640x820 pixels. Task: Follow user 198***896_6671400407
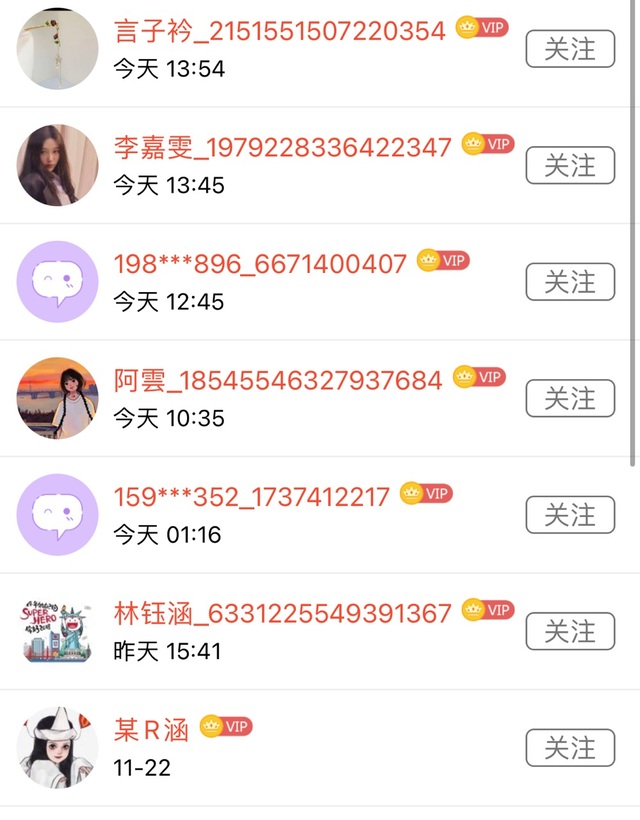point(570,282)
